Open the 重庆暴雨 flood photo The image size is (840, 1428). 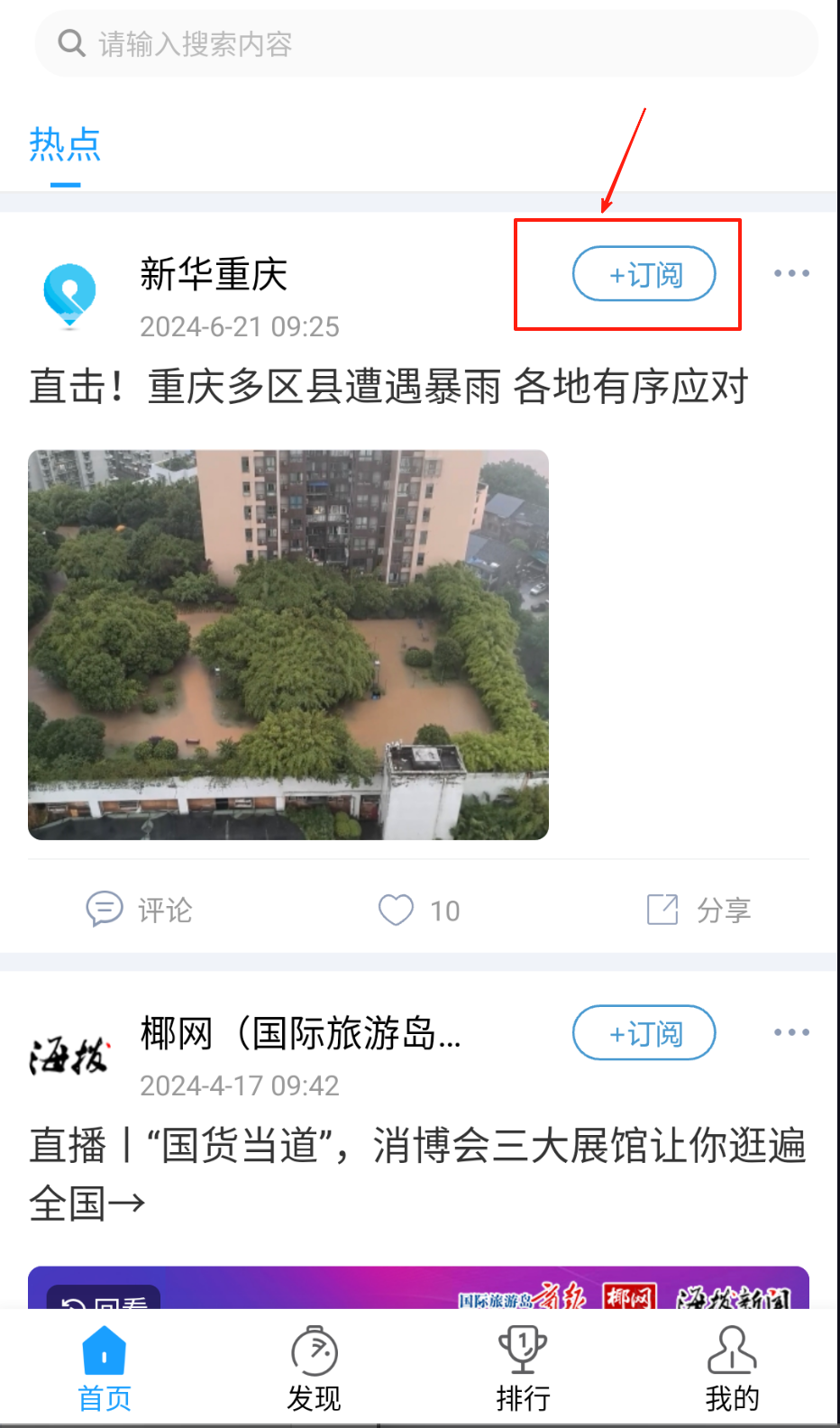pyautogui.click(x=288, y=645)
